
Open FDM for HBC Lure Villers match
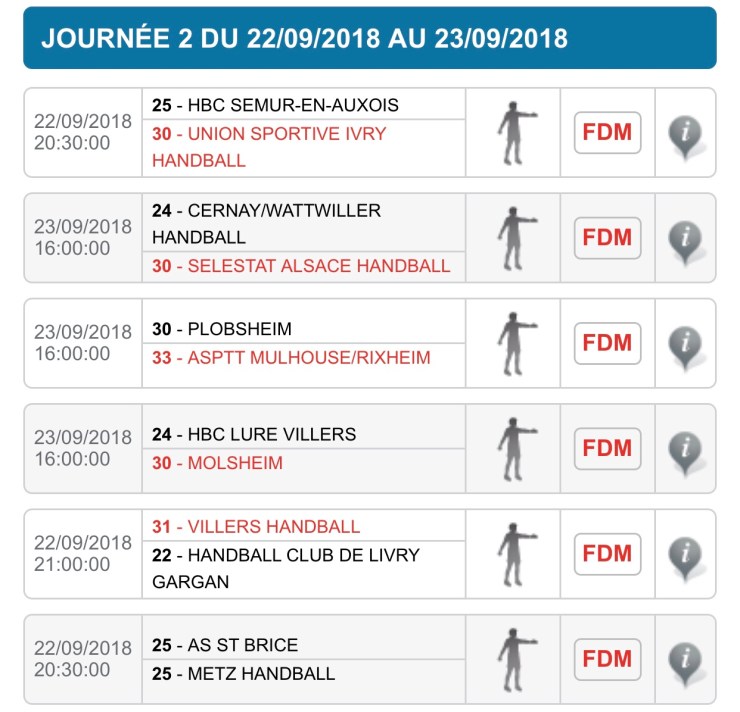coord(607,448)
